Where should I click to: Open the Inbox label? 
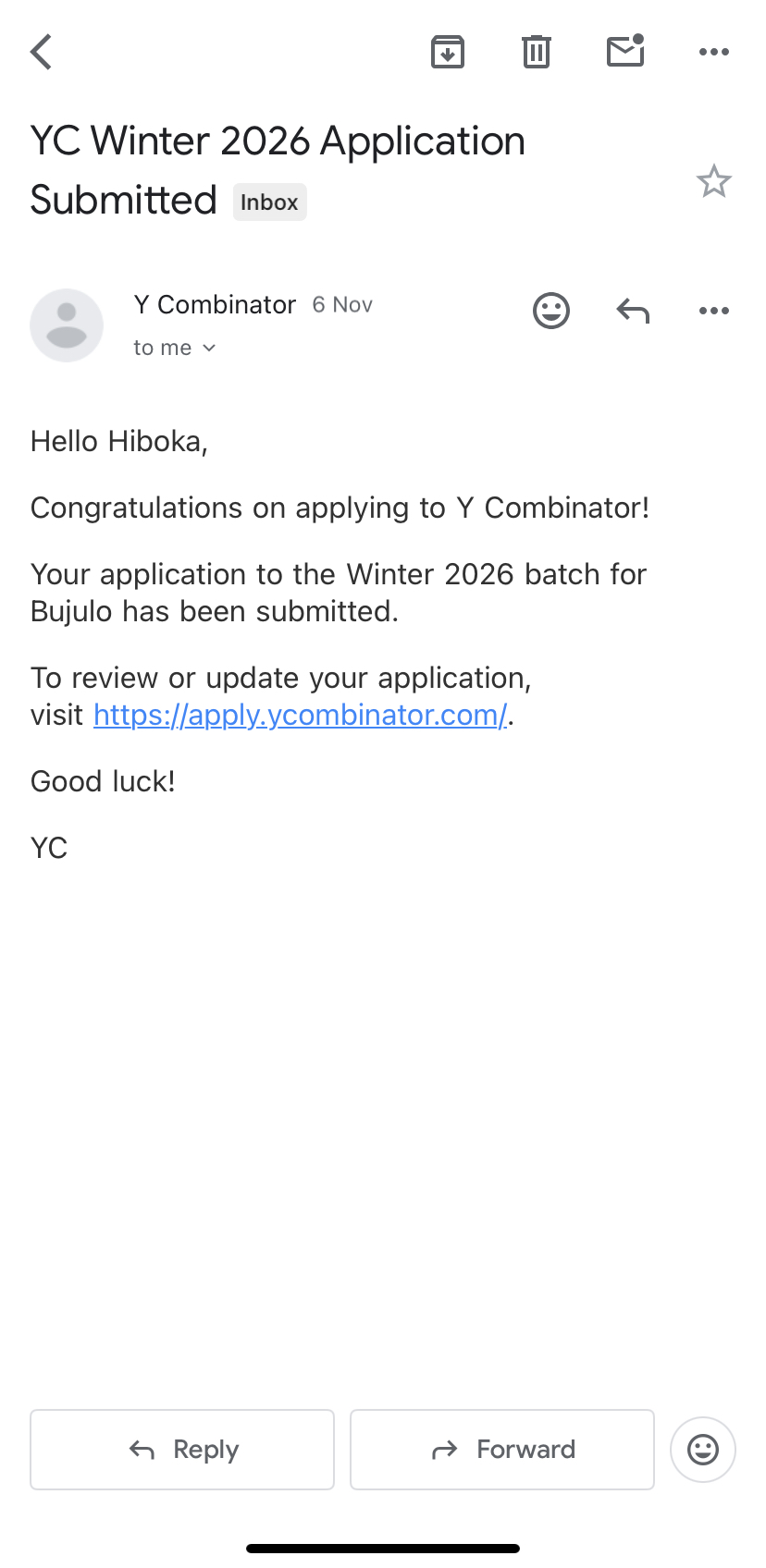(x=269, y=202)
